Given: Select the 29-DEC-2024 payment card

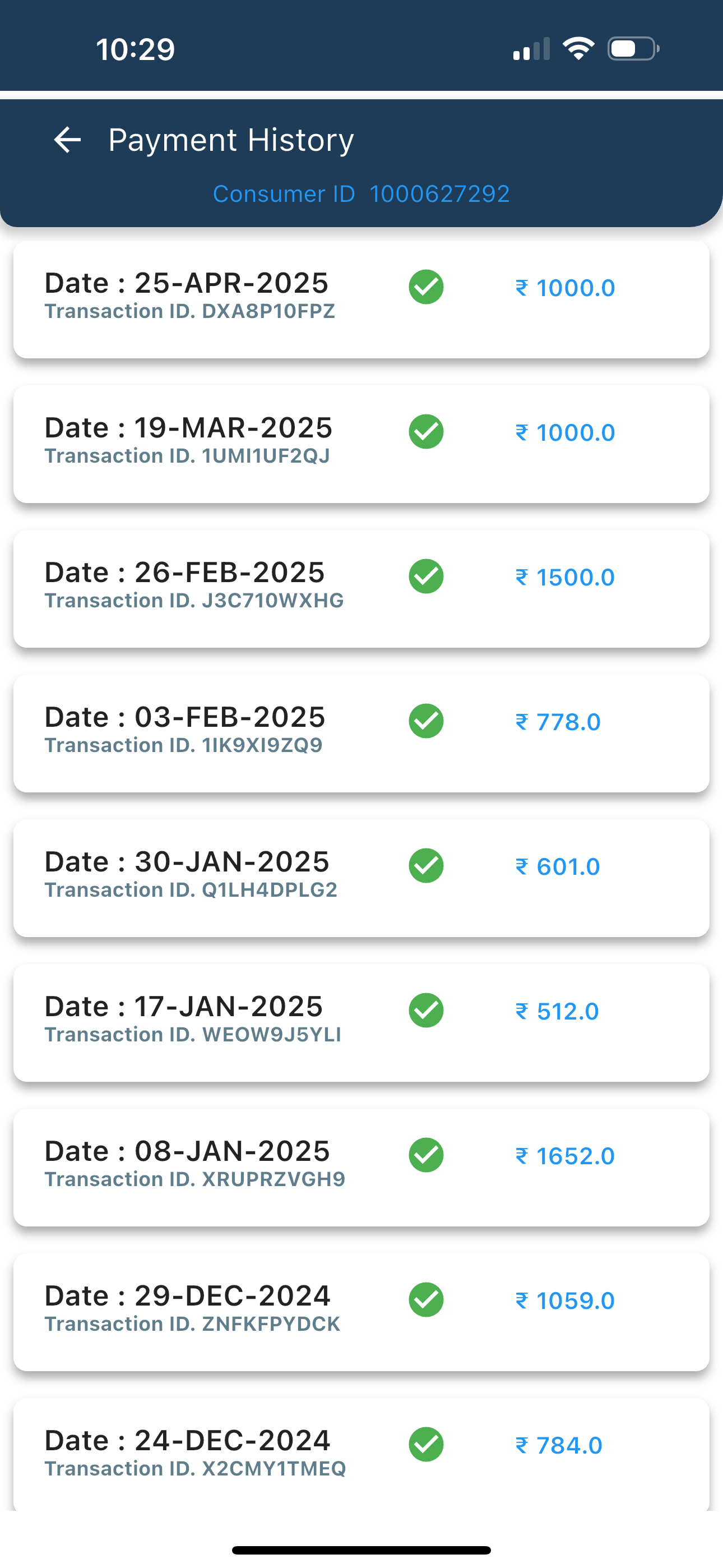Looking at the screenshot, I should tap(361, 1312).
